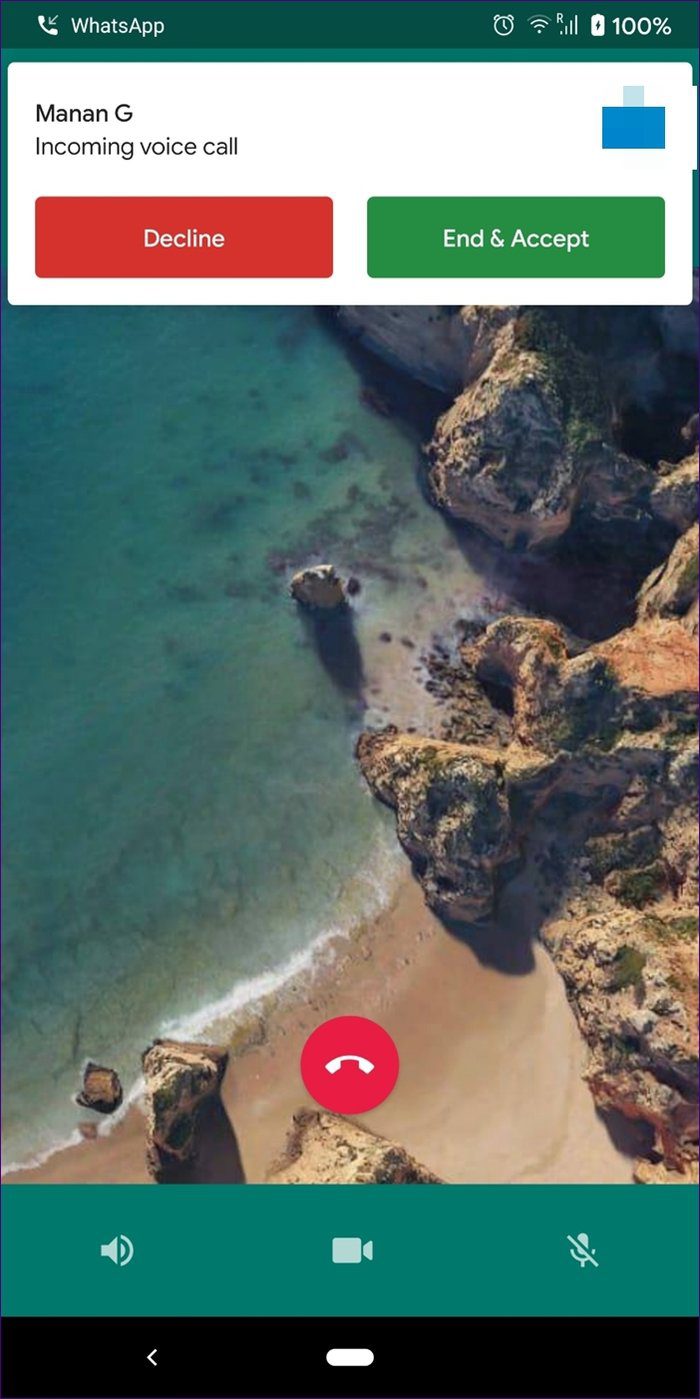Turn on the speakerphone
Screen dimensions: 700x1399
tap(117, 1250)
